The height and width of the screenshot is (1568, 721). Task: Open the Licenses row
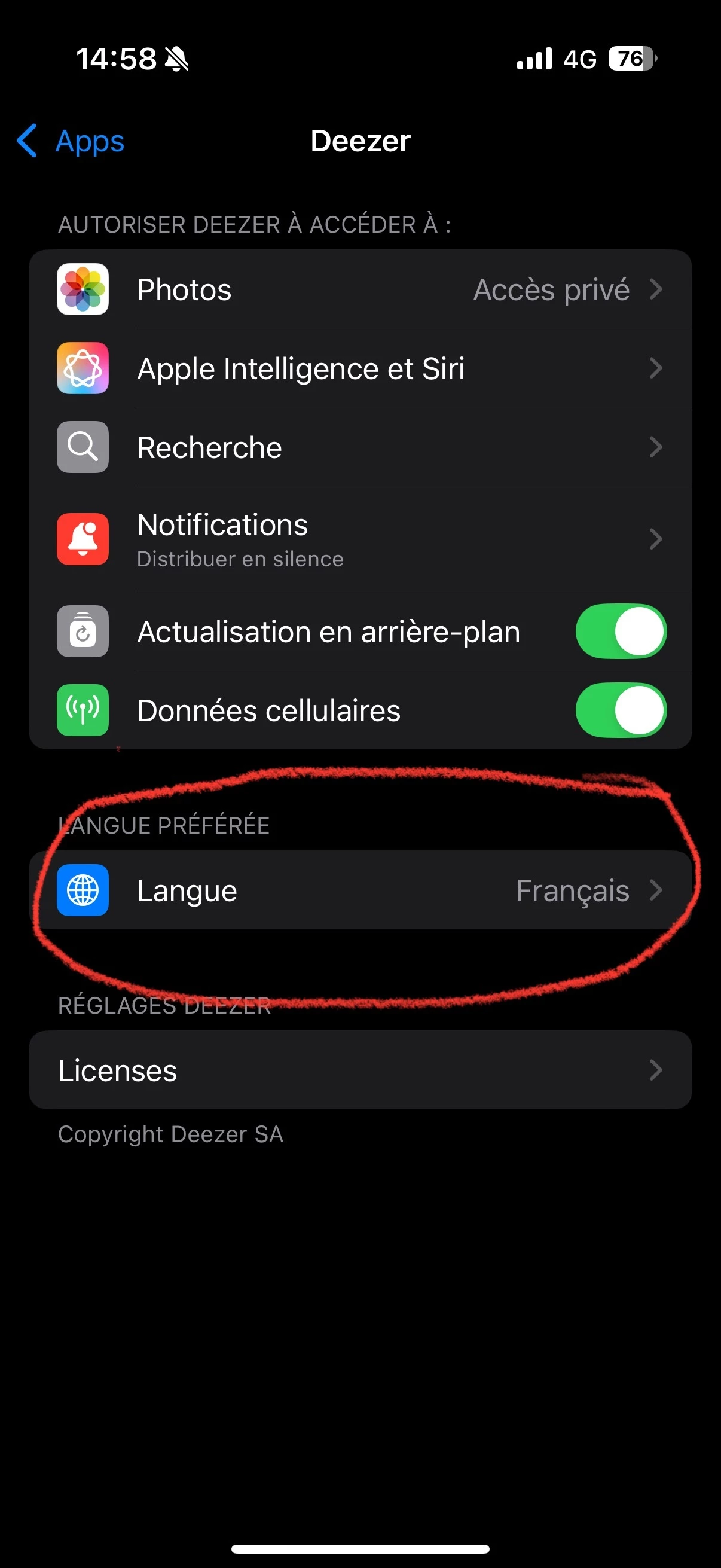(x=360, y=1070)
